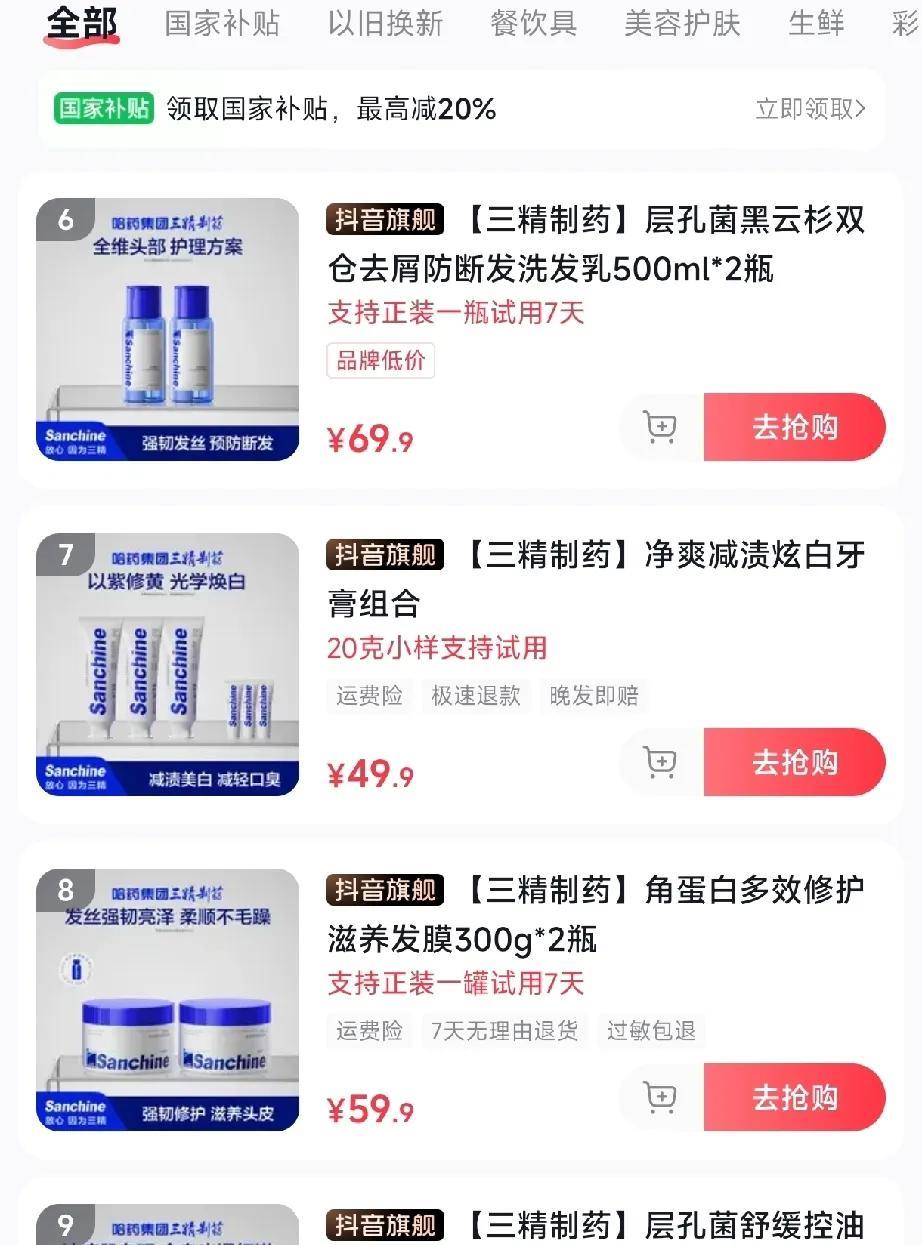Open product image of item 7 toothpaste
The height and width of the screenshot is (1245, 922).
click(x=168, y=664)
